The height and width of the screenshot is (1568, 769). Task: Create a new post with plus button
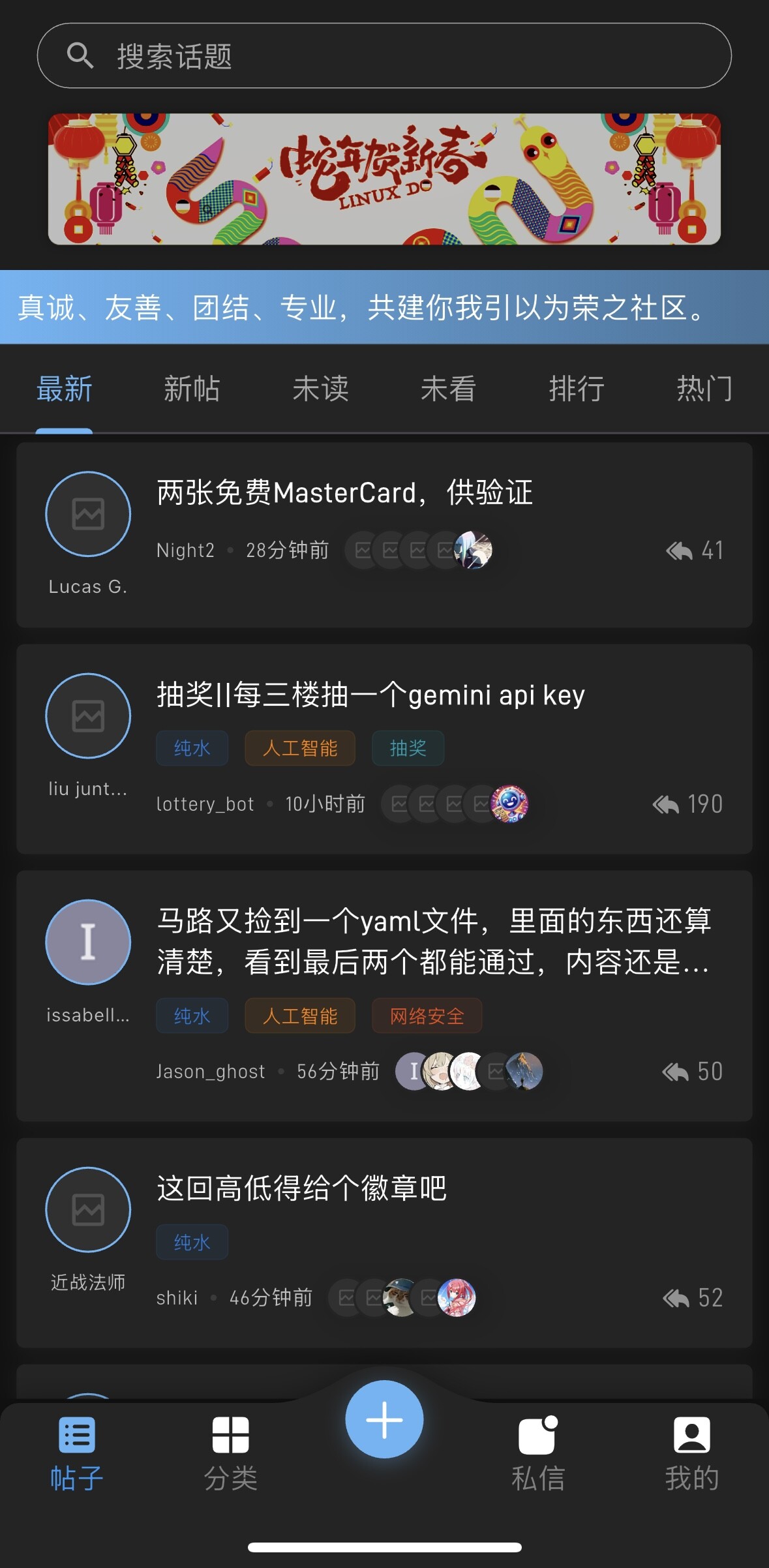click(x=384, y=1419)
